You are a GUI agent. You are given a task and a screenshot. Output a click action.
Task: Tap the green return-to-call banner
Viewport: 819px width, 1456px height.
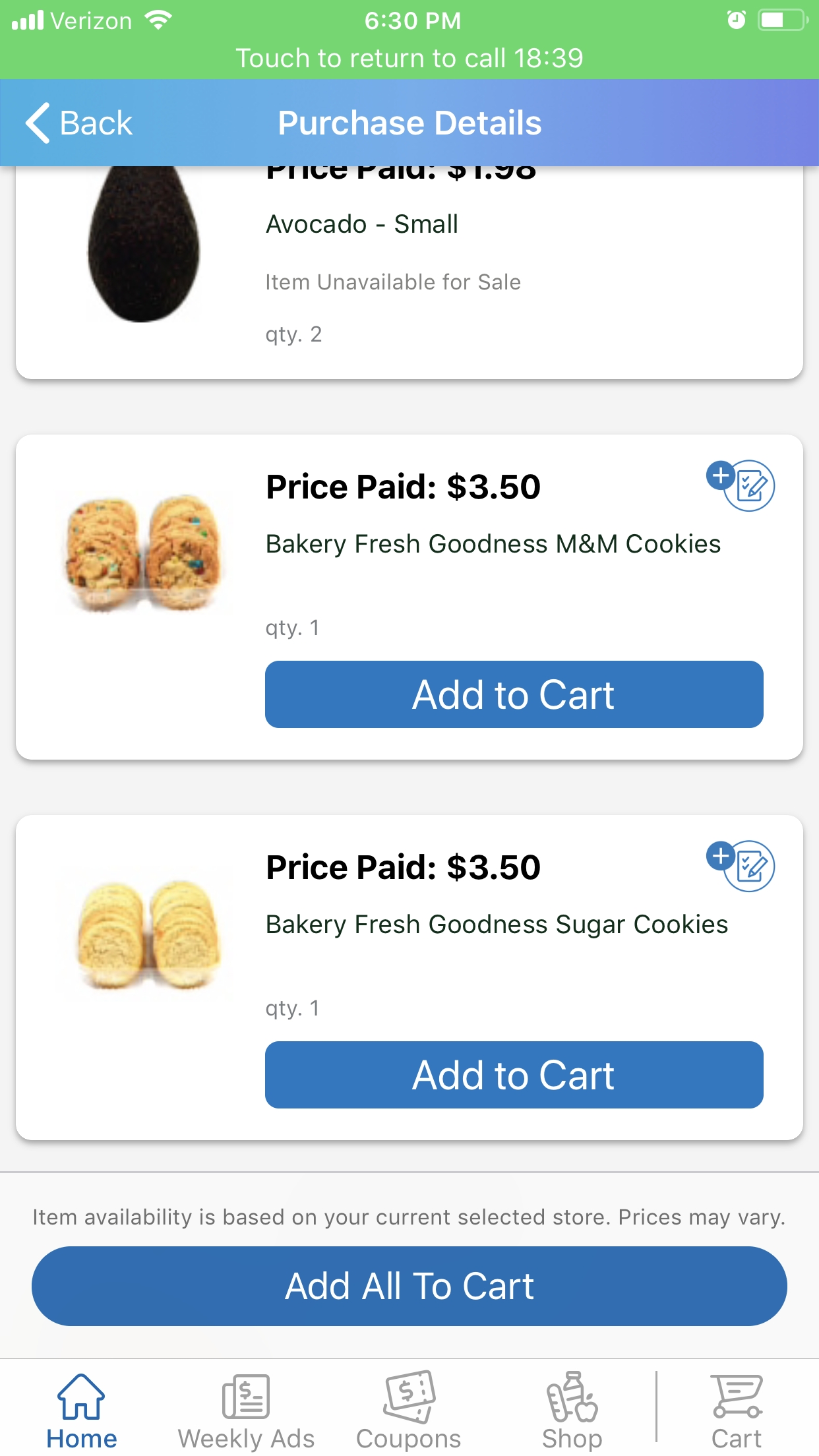click(x=409, y=57)
